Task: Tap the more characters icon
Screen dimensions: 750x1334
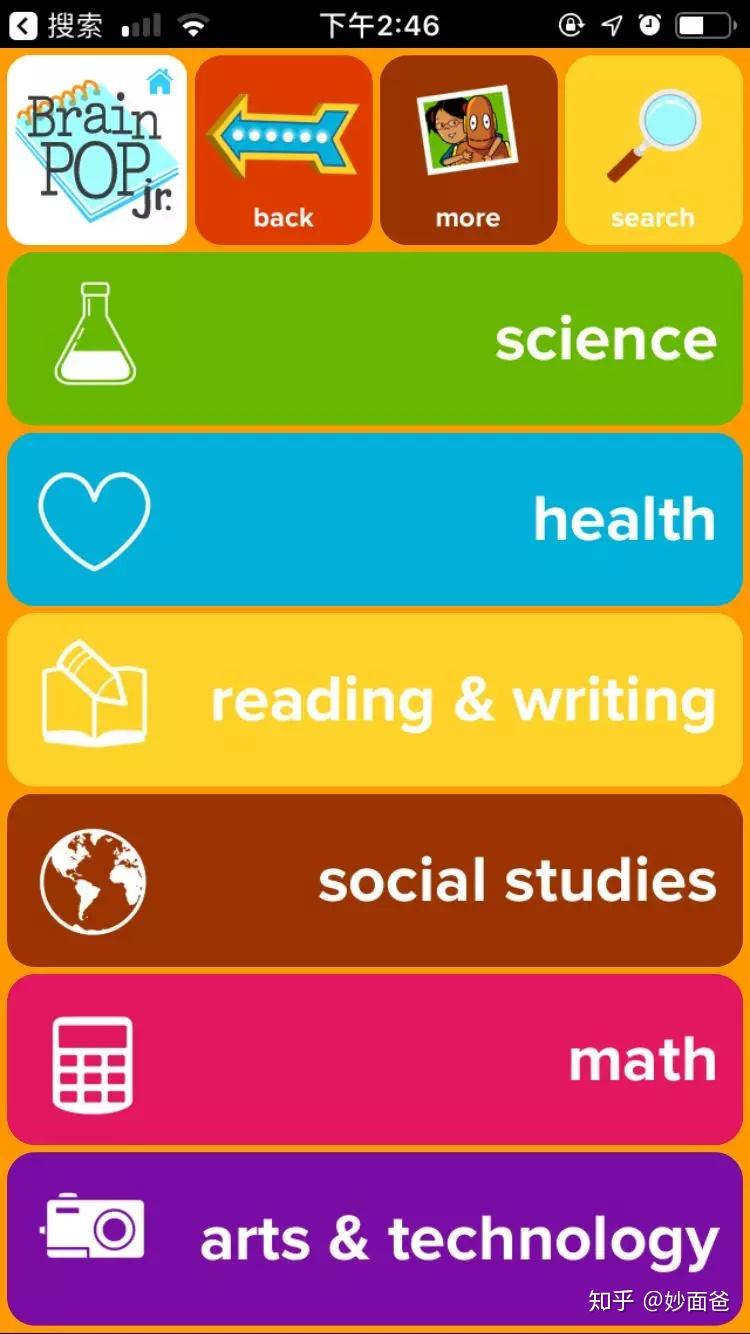Action: tap(469, 130)
